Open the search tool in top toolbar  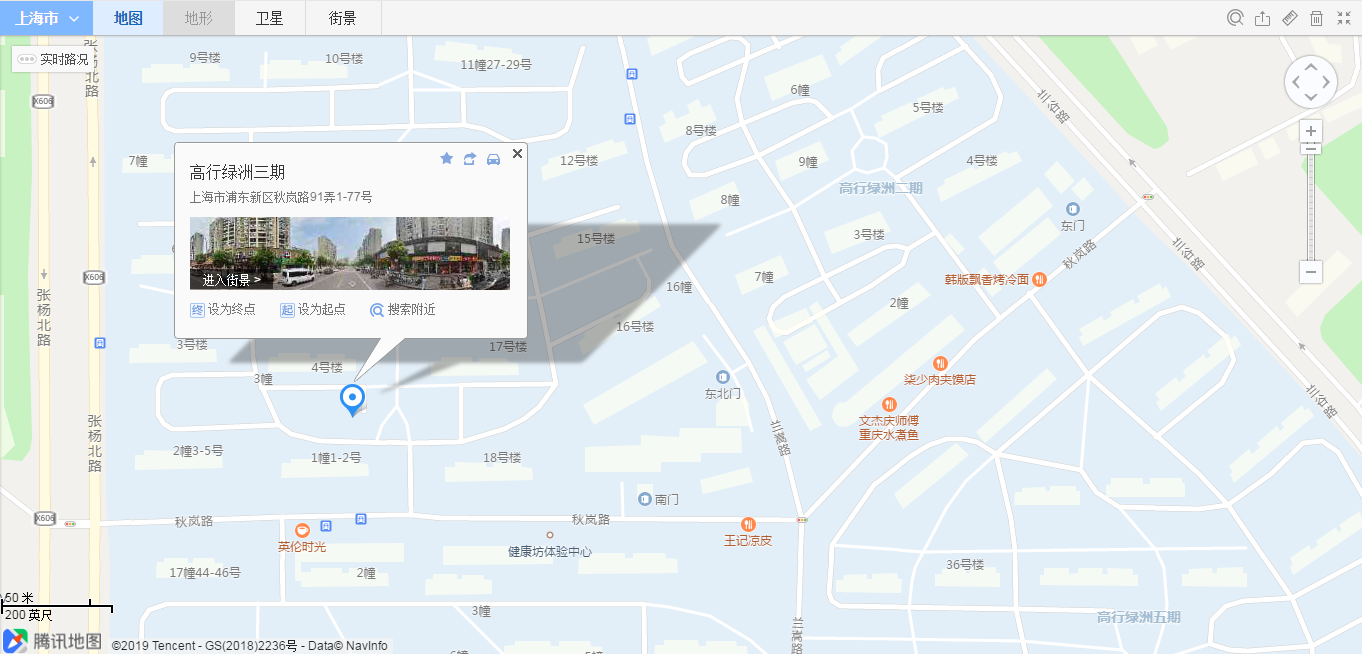[1235, 18]
